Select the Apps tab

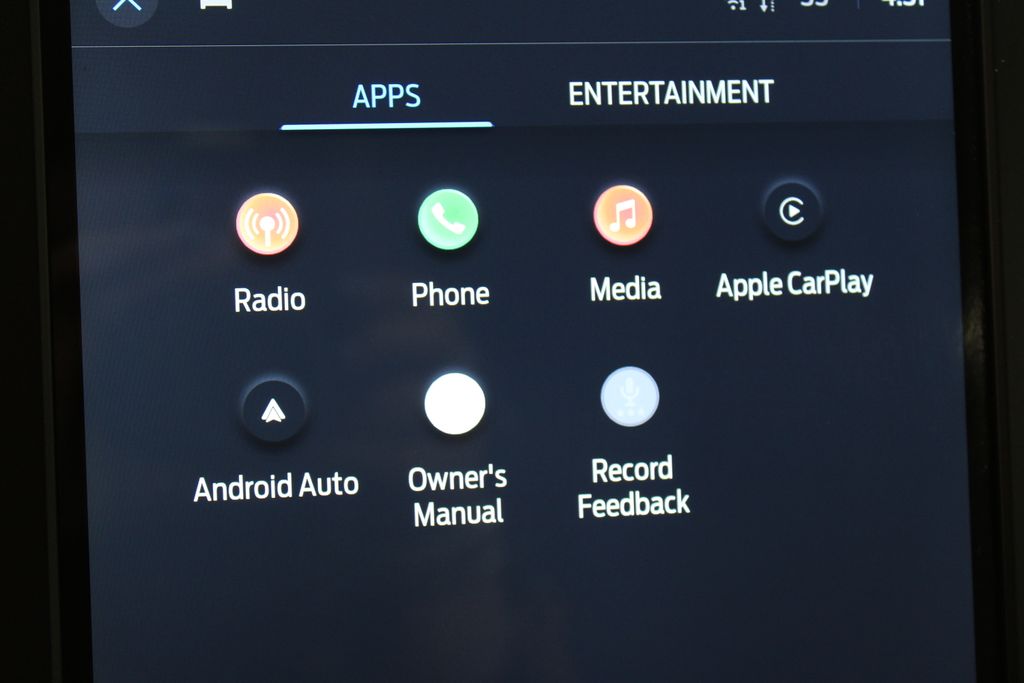coord(386,96)
